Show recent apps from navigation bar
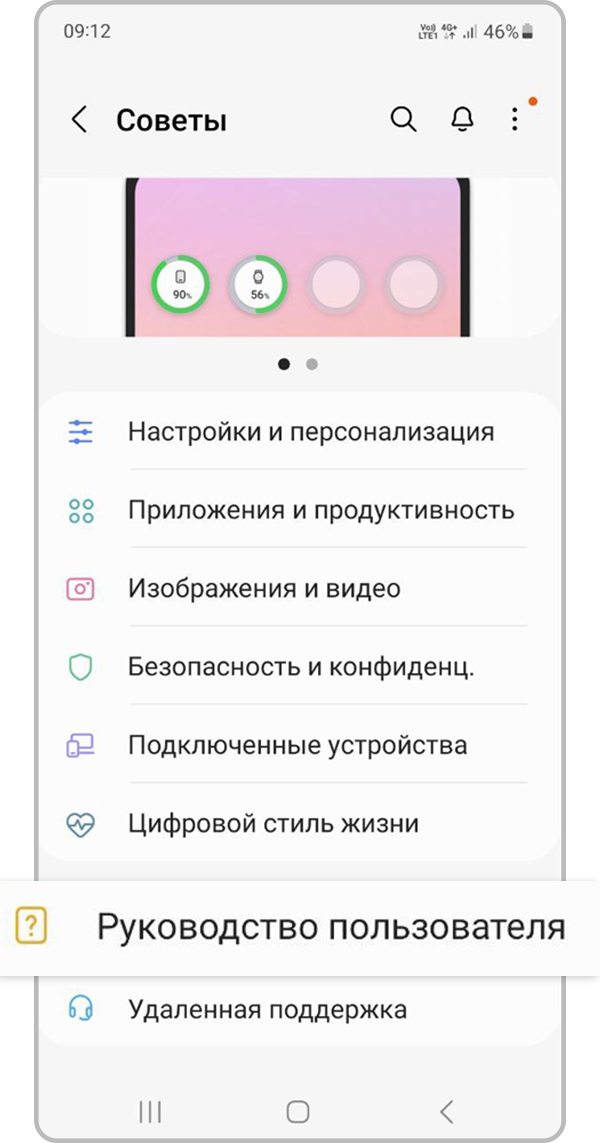 coord(150,1110)
